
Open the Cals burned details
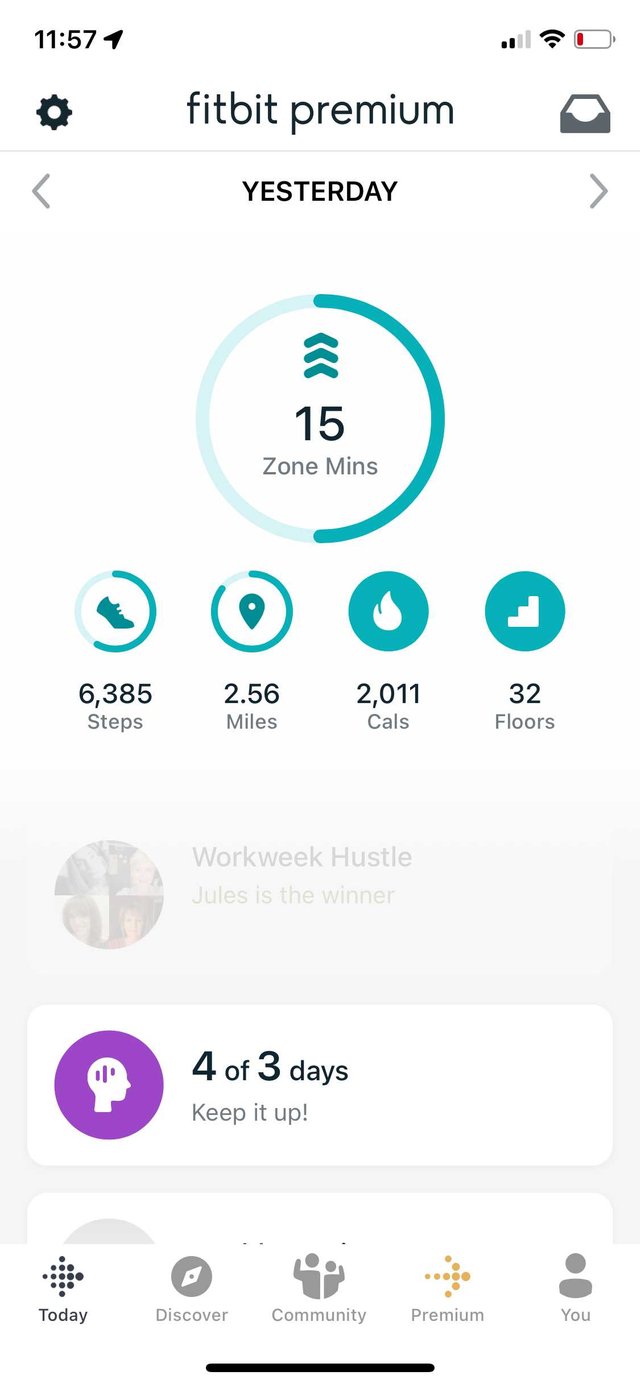(x=388, y=612)
